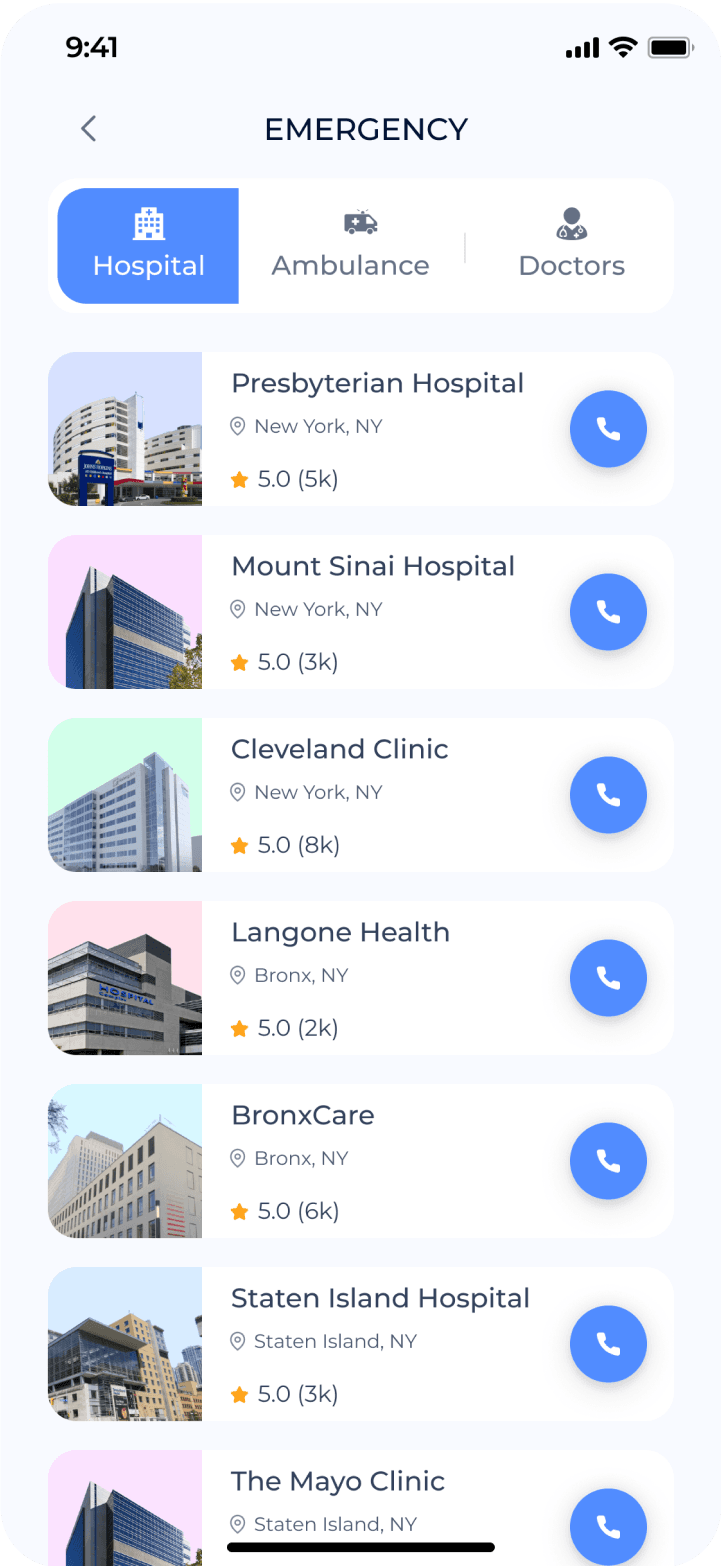The image size is (721, 1566).
Task: Call Mount Sinai Hospital
Action: tap(608, 612)
